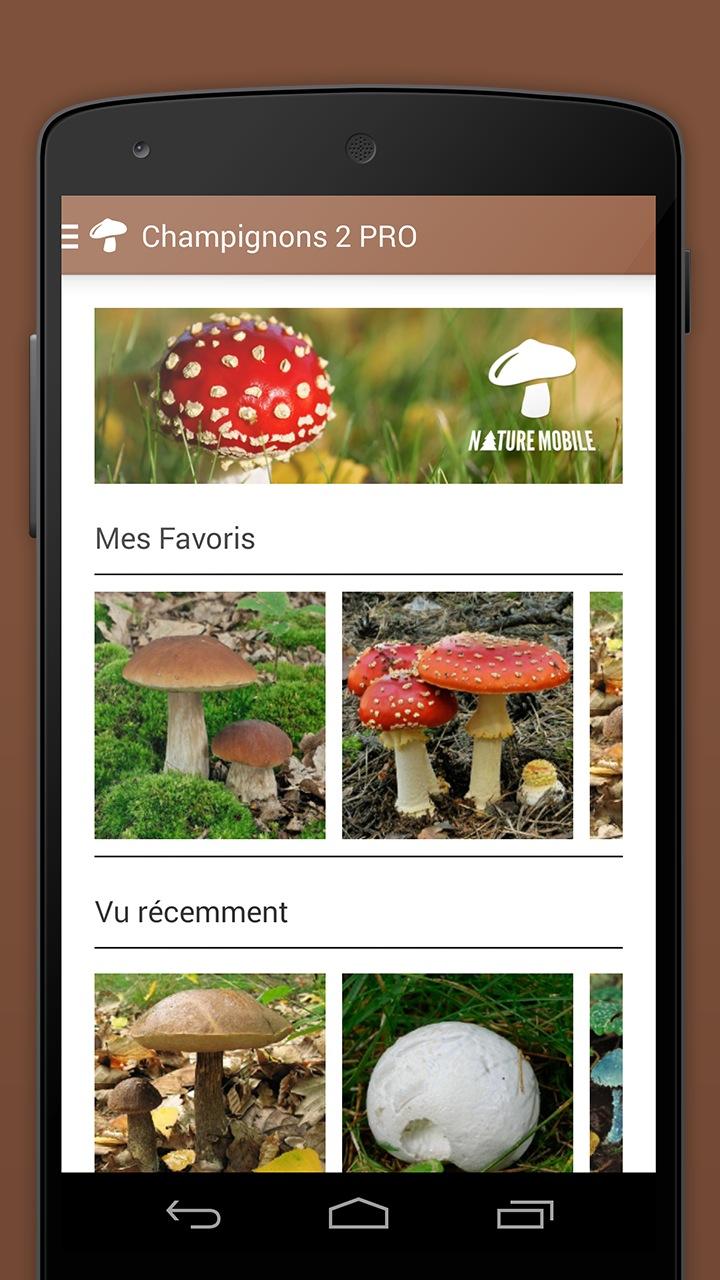Tap the Nature Mobile fly agaric banner

pos(358,396)
